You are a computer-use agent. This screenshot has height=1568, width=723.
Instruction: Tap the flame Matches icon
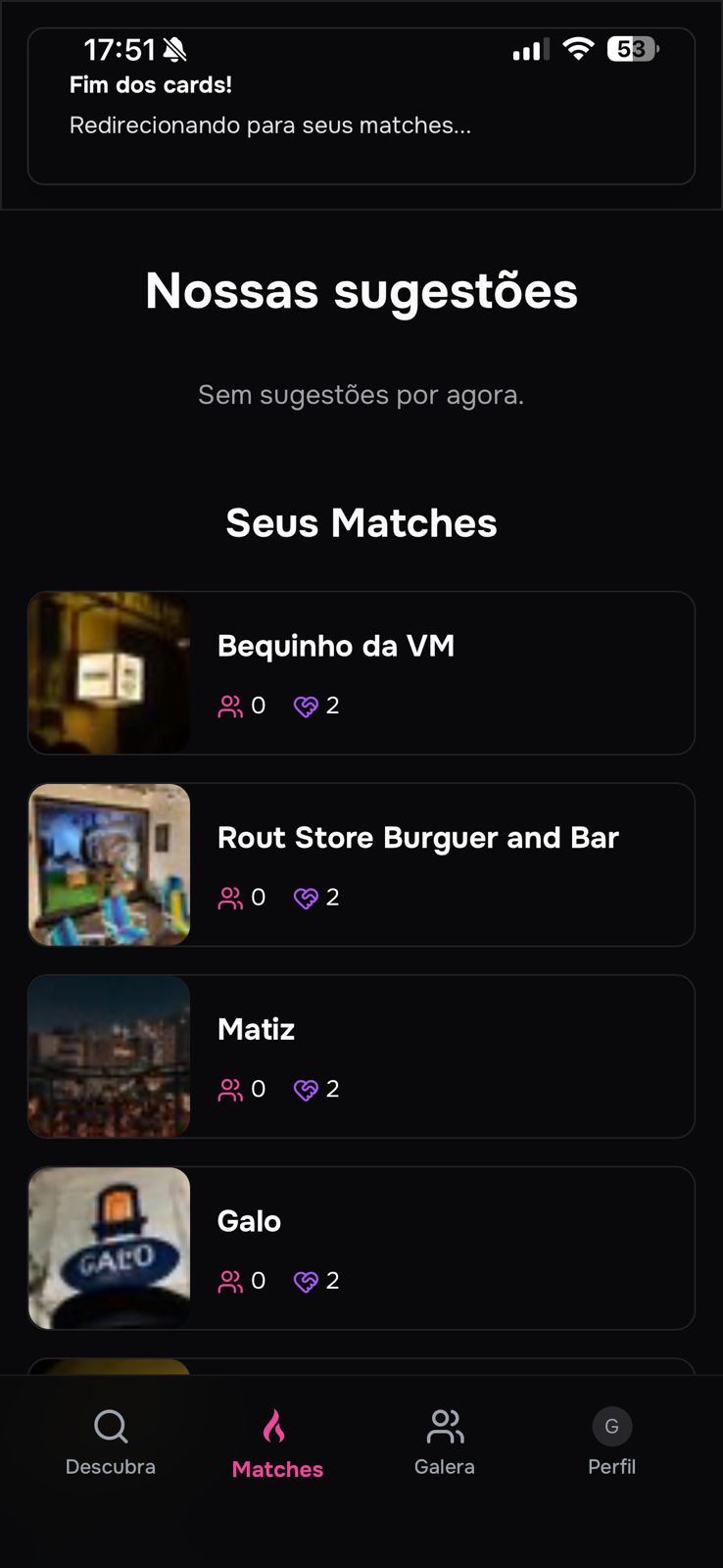click(x=276, y=1427)
